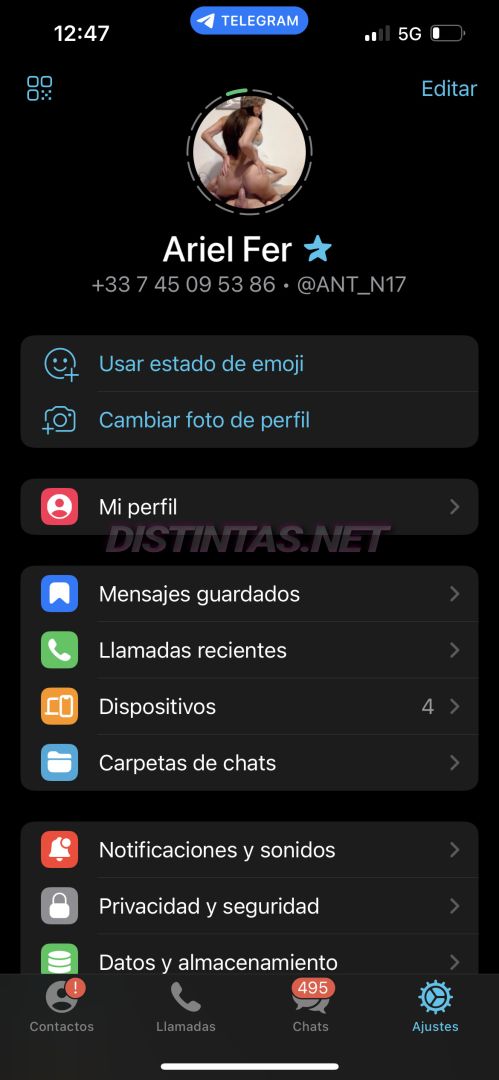Switch to the Llamadas tab
This screenshot has width=499, height=1080.
185,1006
